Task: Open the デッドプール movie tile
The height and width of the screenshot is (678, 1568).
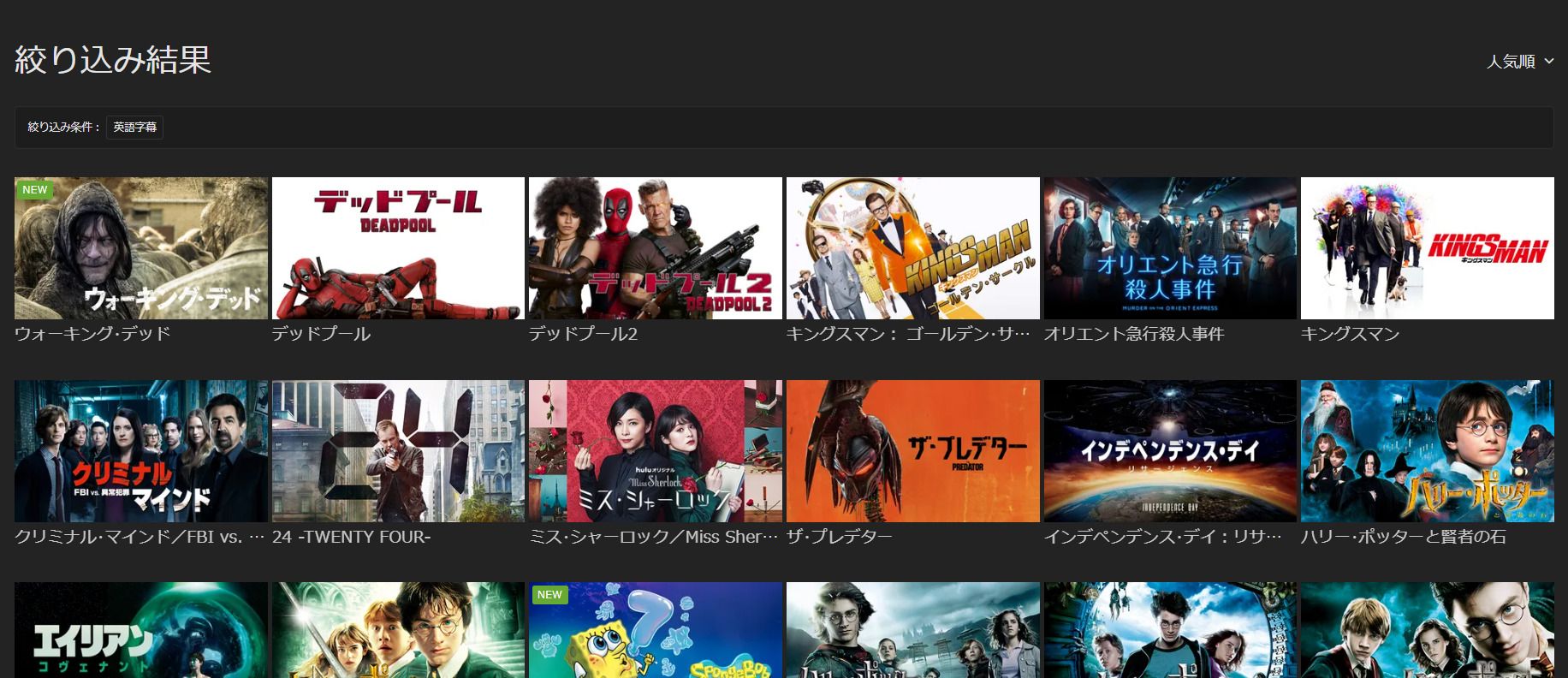Action: coord(398,248)
